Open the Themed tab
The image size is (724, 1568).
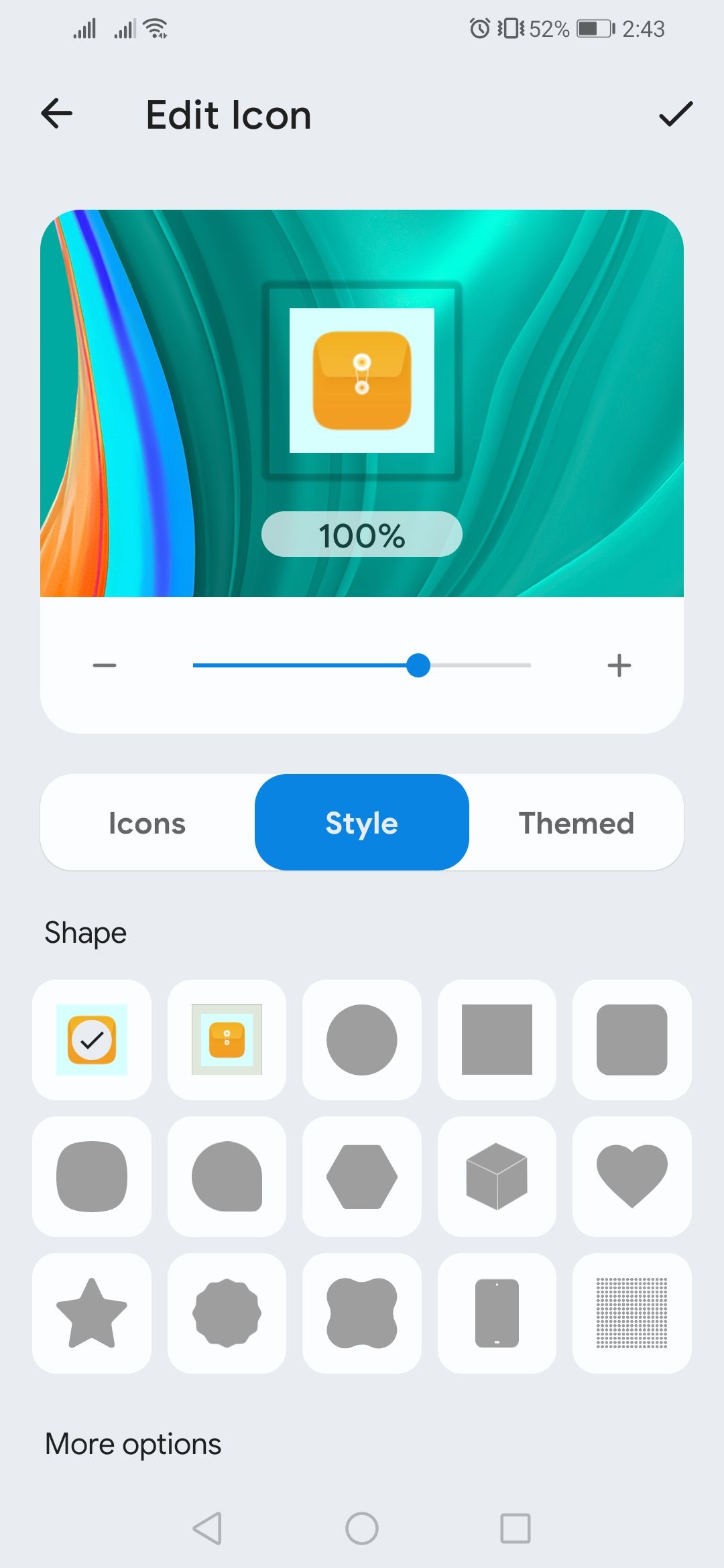576,822
